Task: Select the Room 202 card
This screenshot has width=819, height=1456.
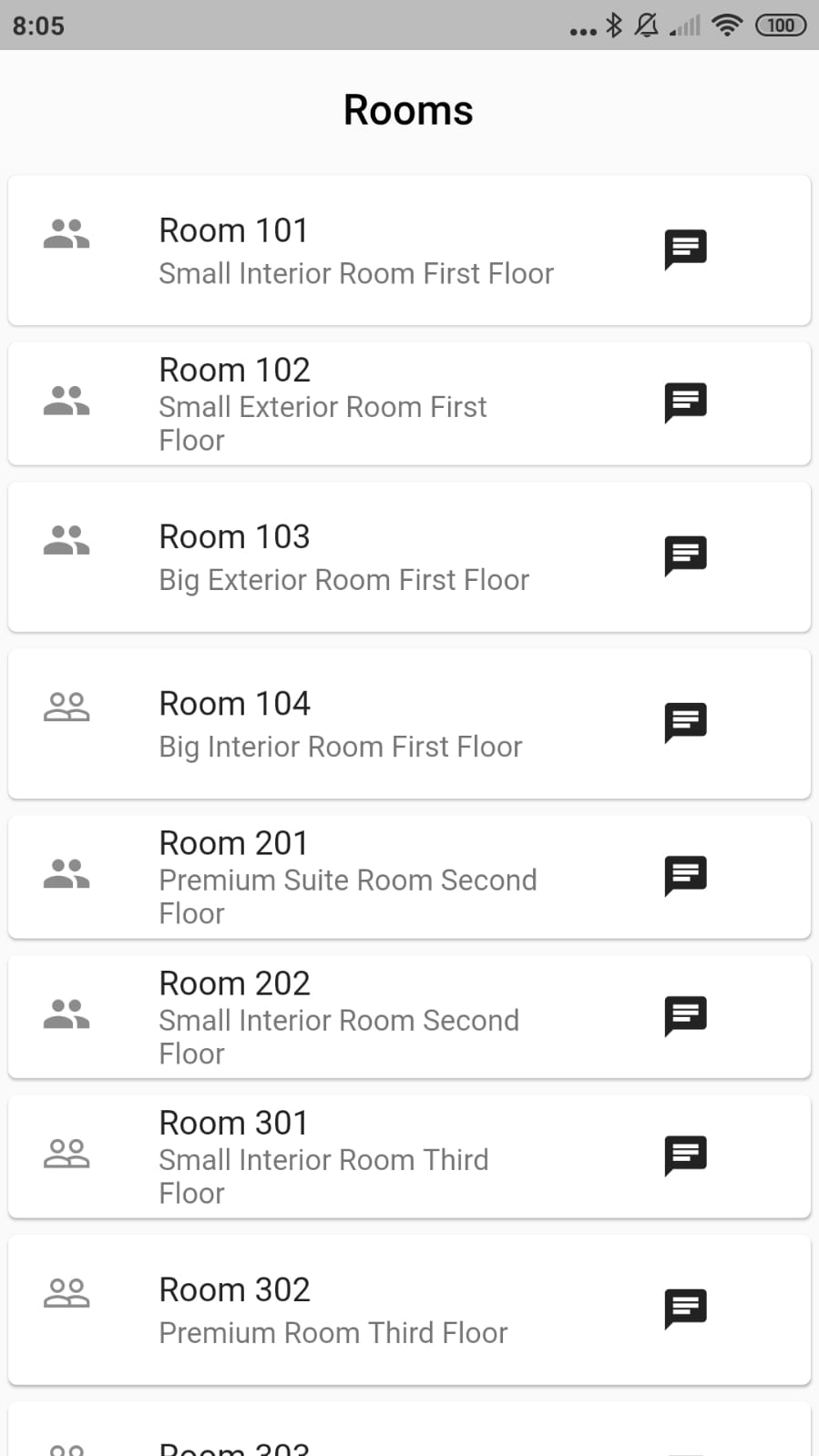Action: point(355,1017)
